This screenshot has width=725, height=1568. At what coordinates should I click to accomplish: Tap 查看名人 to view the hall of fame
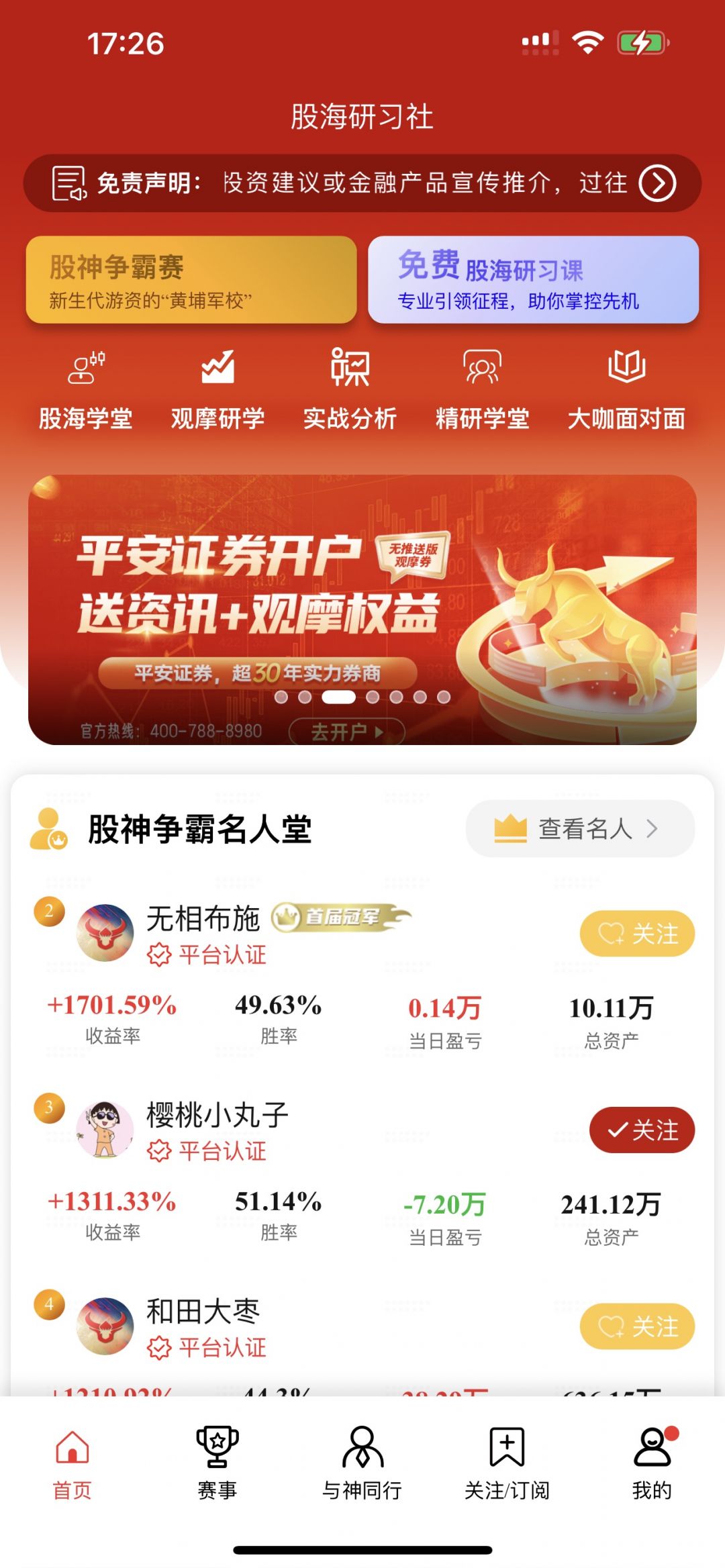(580, 828)
